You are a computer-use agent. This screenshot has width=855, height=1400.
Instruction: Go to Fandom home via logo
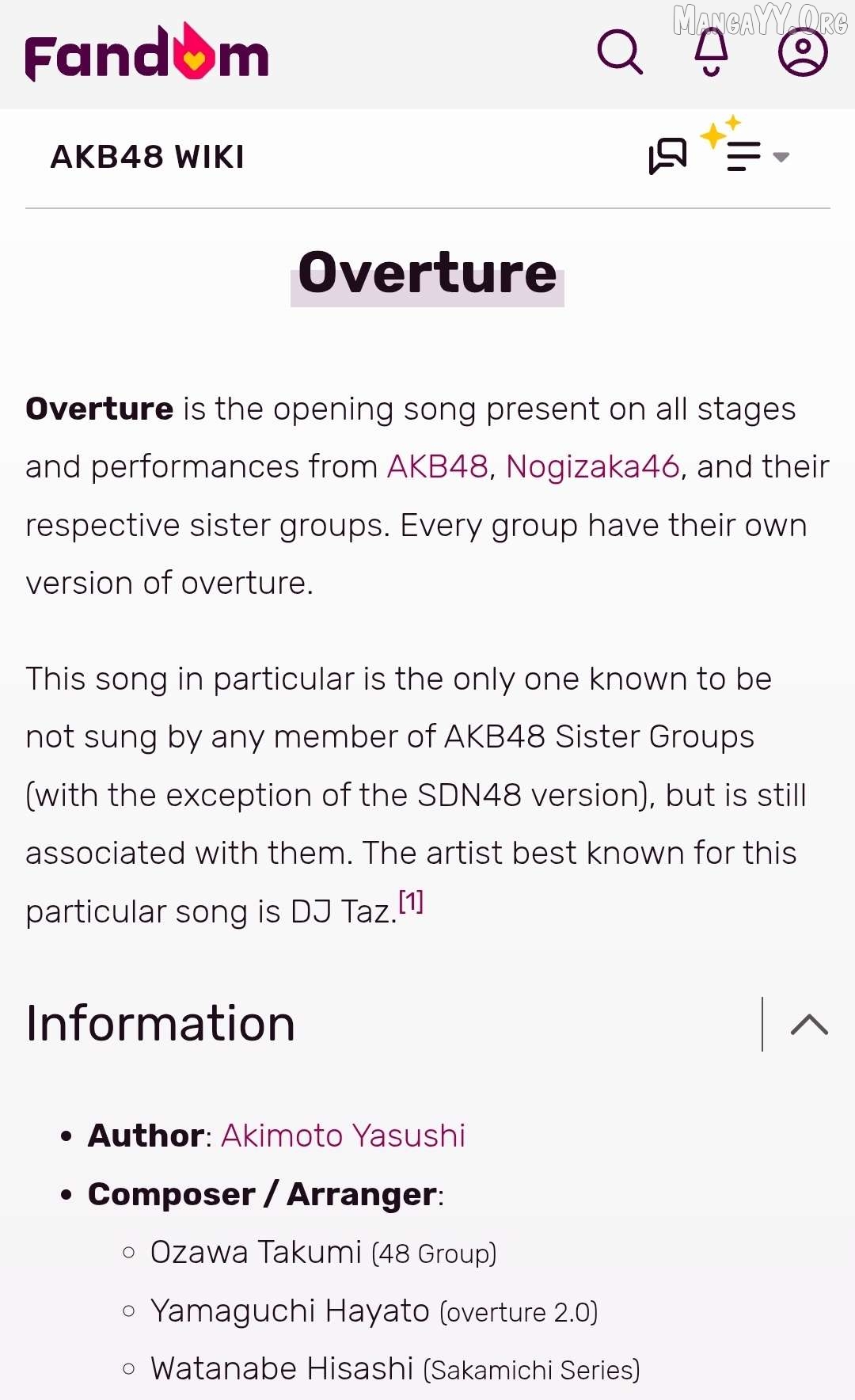(147, 54)
